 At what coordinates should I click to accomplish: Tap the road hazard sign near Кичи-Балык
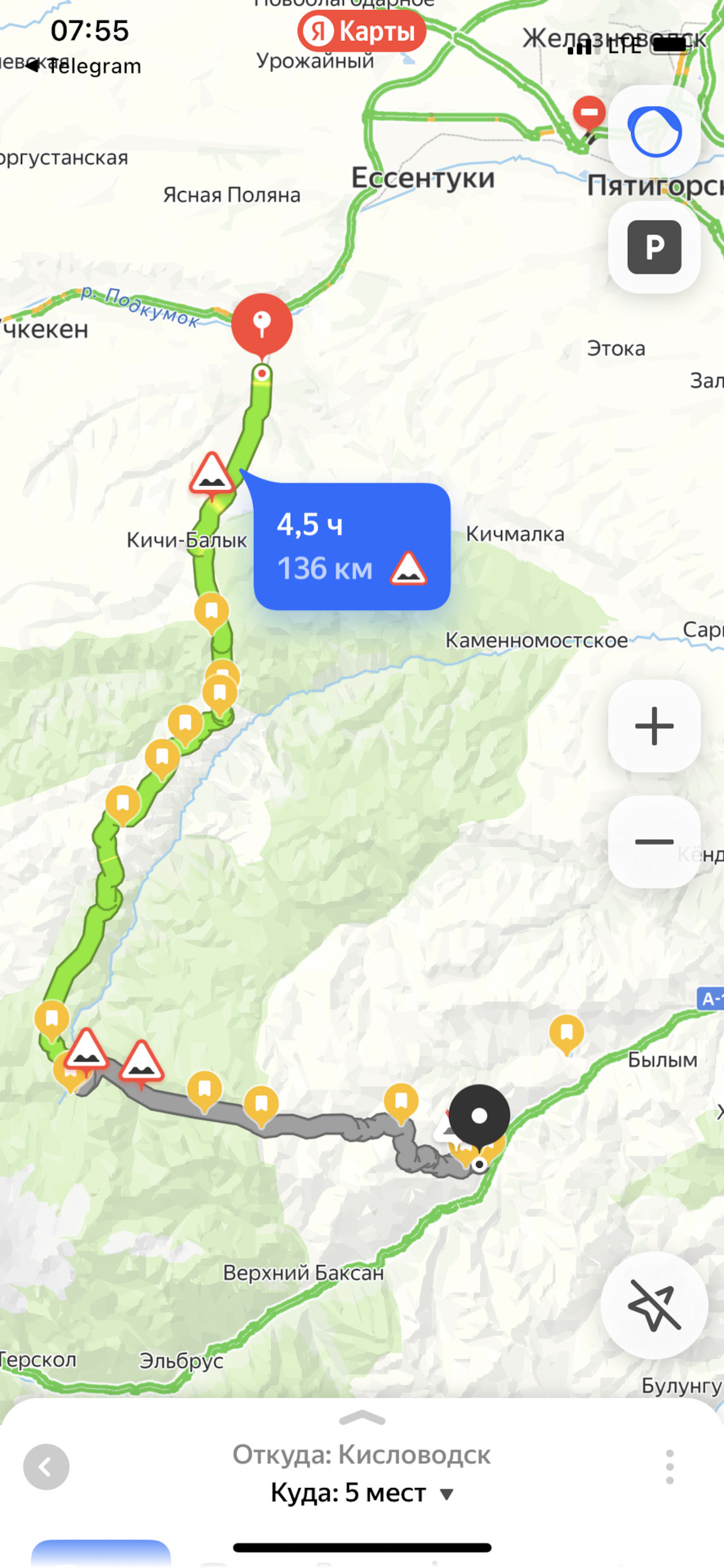(212, 474)
